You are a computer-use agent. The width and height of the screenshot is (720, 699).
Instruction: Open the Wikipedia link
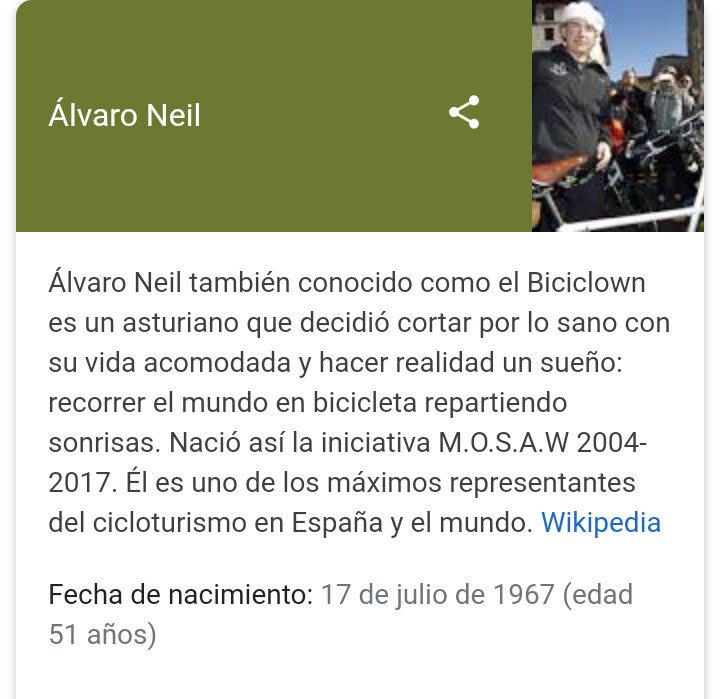pyautogui.click(x=600, y=523)
